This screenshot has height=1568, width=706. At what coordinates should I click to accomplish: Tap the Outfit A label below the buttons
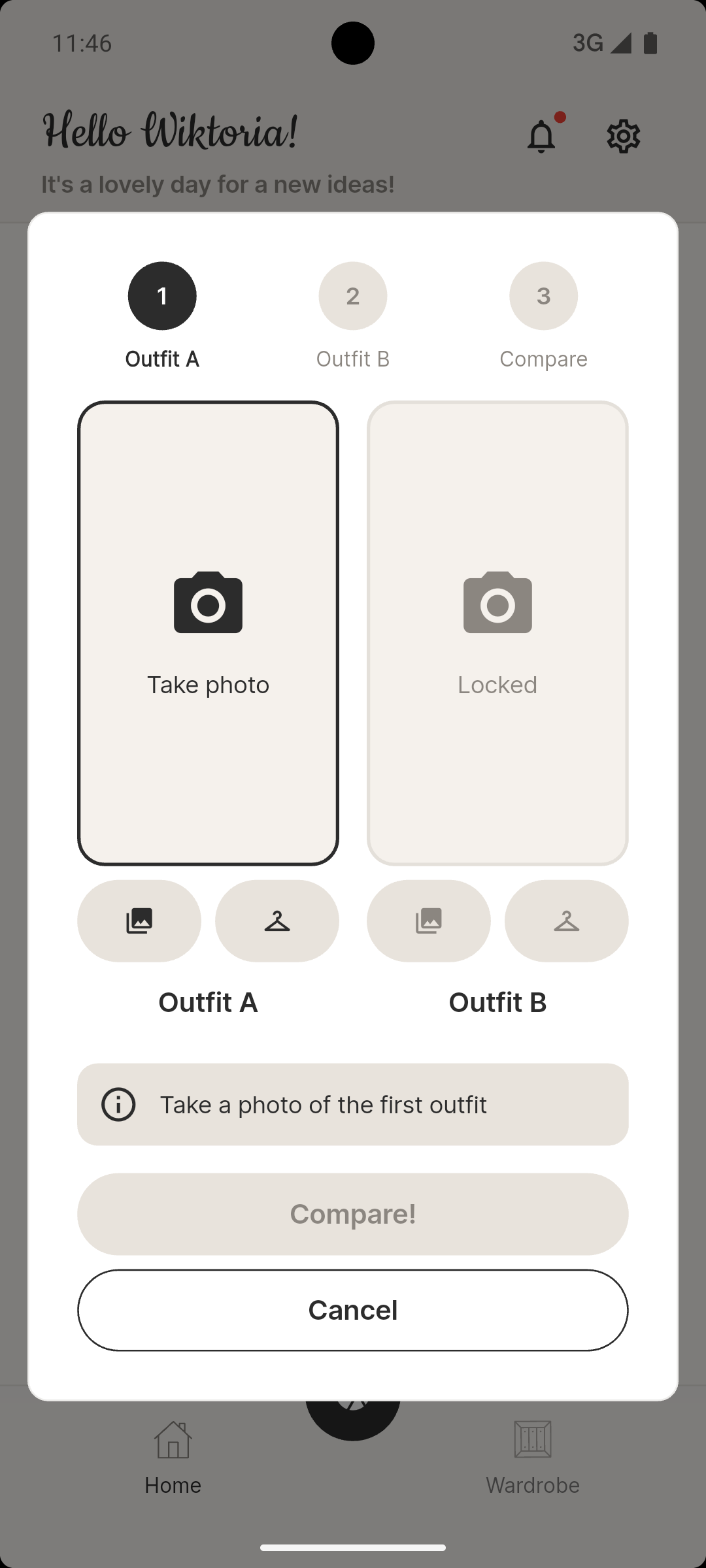[x=208, y=1002]
